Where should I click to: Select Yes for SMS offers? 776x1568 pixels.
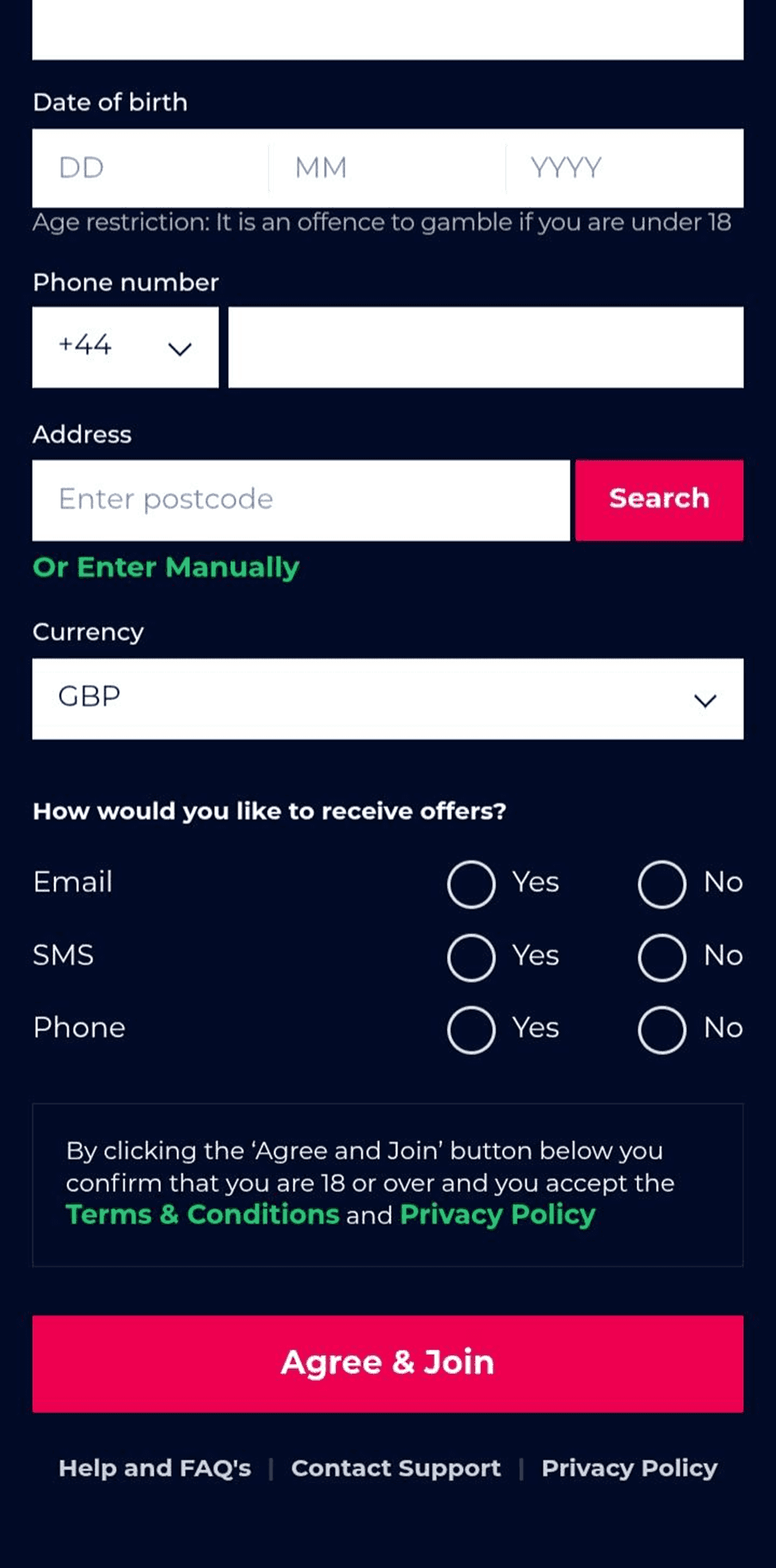471,957
